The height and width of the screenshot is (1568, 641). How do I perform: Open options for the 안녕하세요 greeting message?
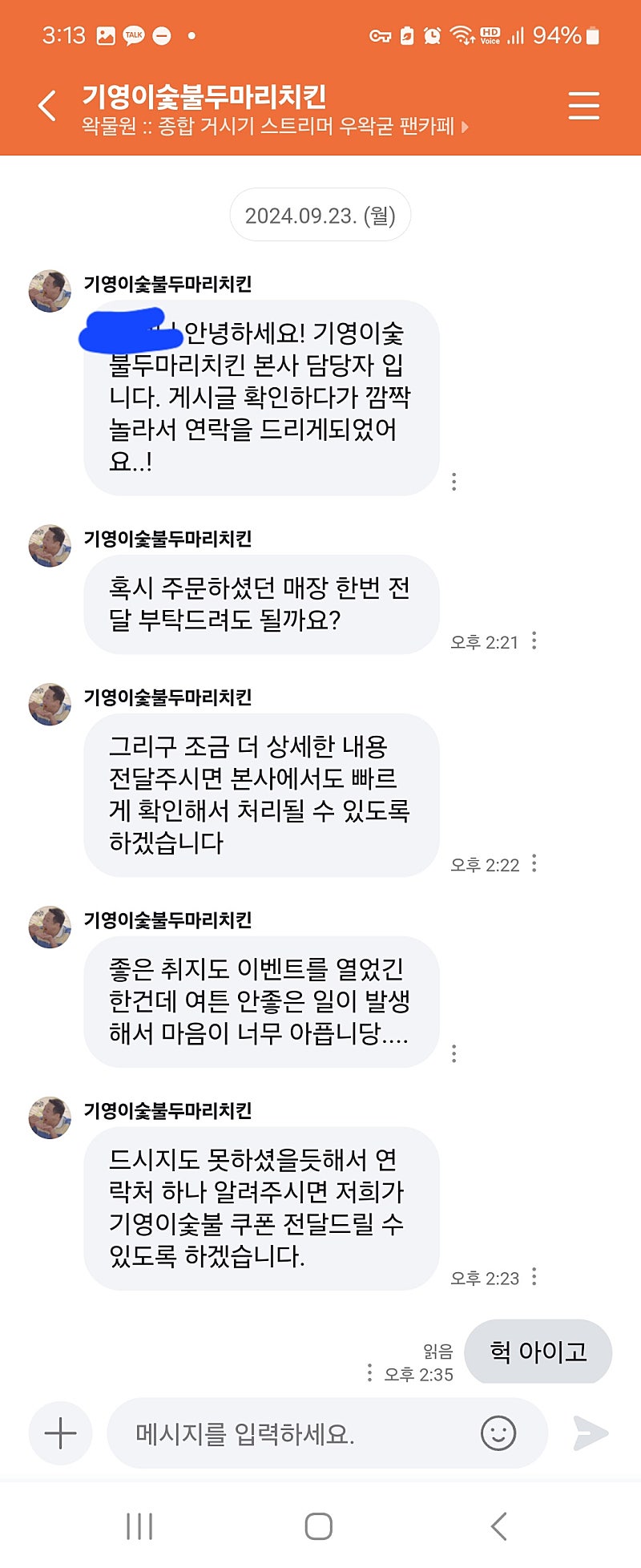point(454,481)
